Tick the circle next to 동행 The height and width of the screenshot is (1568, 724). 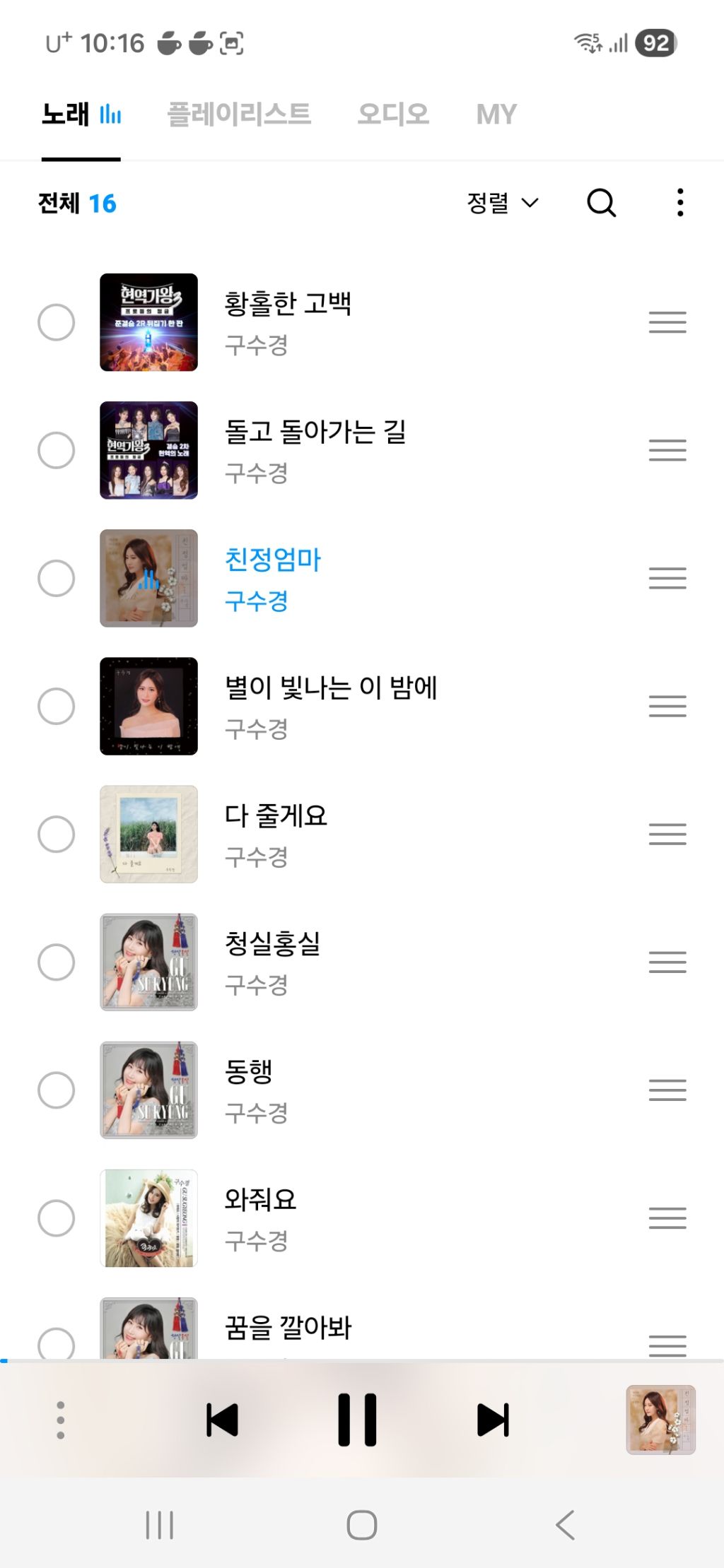(x=57, y=1090)
